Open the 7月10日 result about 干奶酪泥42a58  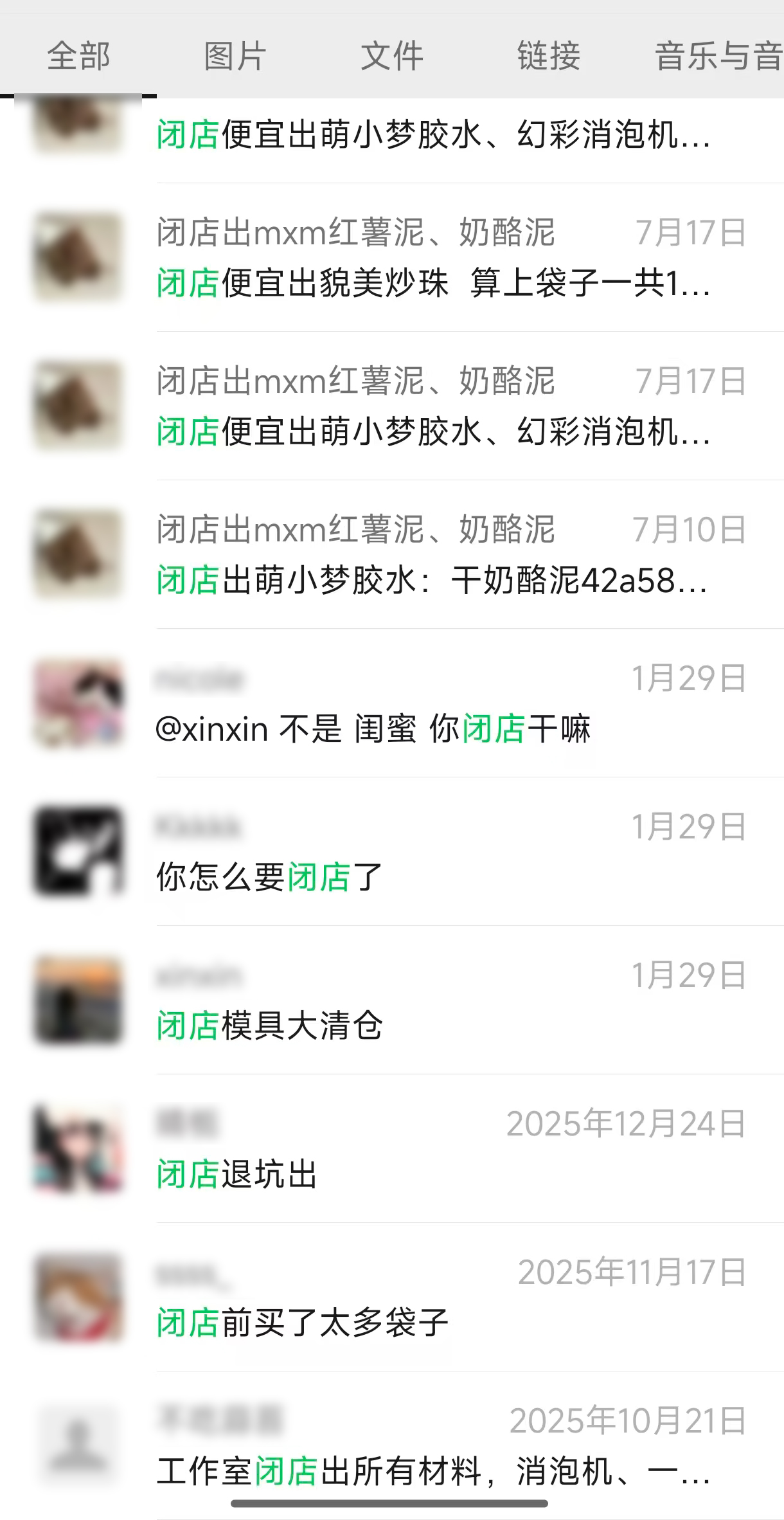[392, 554]
